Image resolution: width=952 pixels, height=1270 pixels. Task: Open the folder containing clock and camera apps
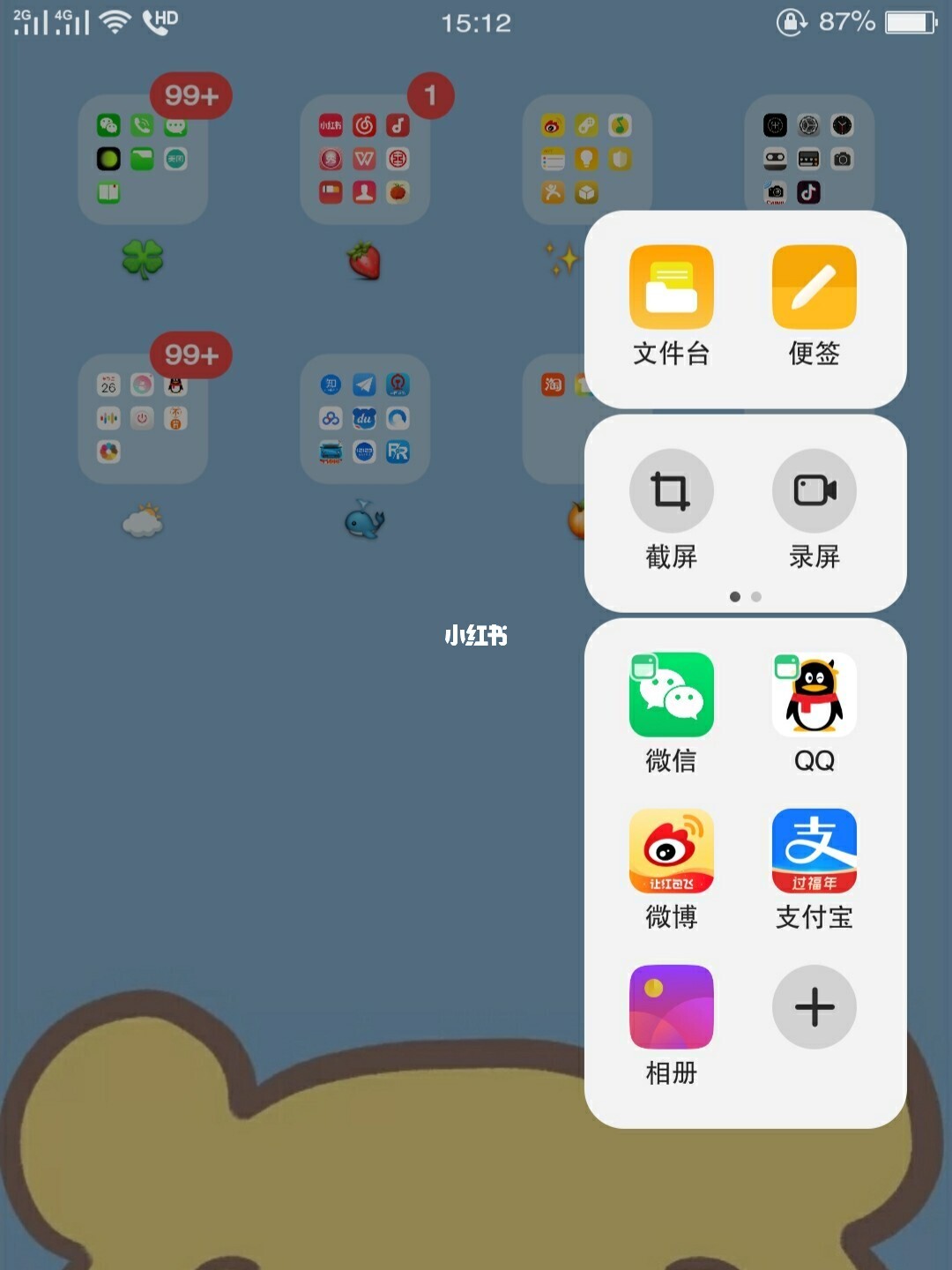point(808,150)
